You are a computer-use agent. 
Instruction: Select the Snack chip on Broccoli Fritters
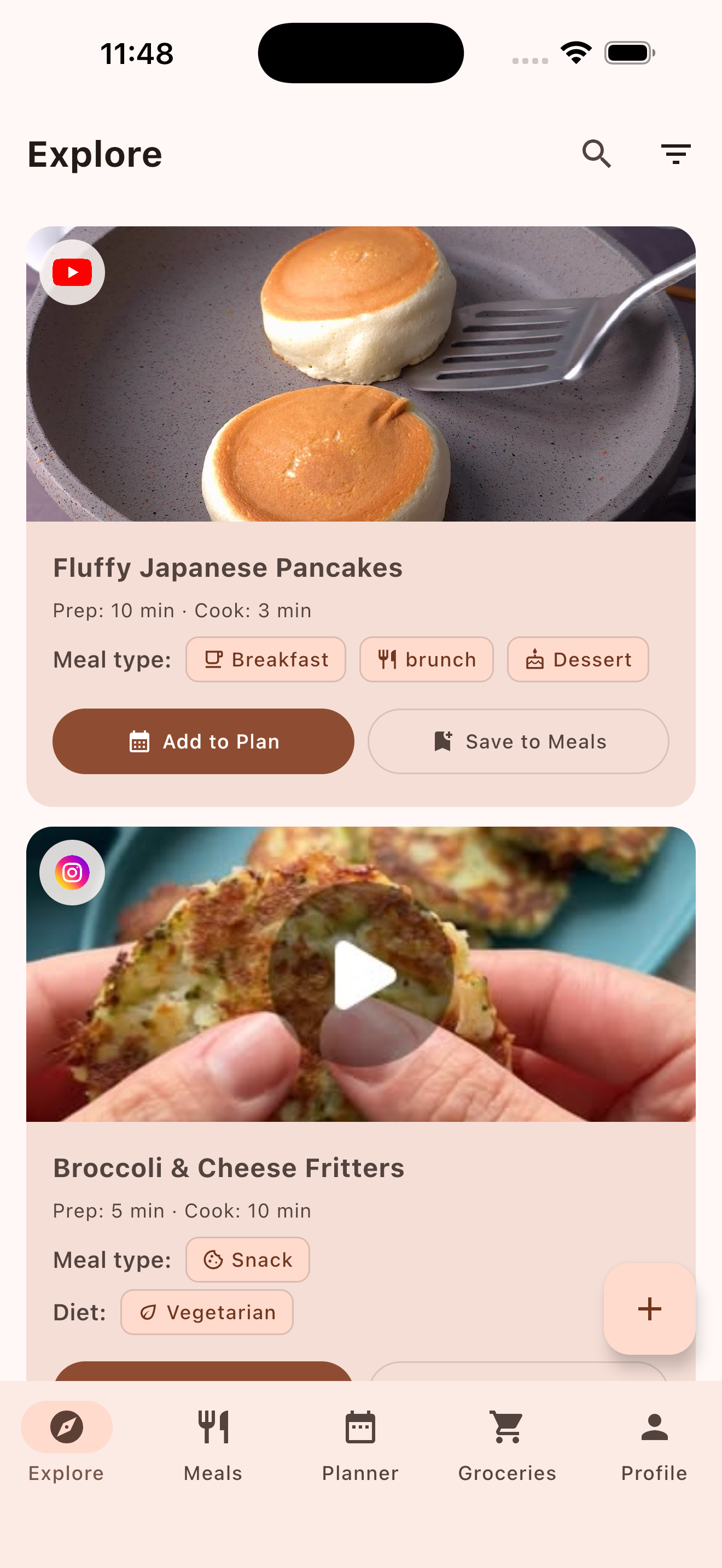click(x=247, y=1260)
